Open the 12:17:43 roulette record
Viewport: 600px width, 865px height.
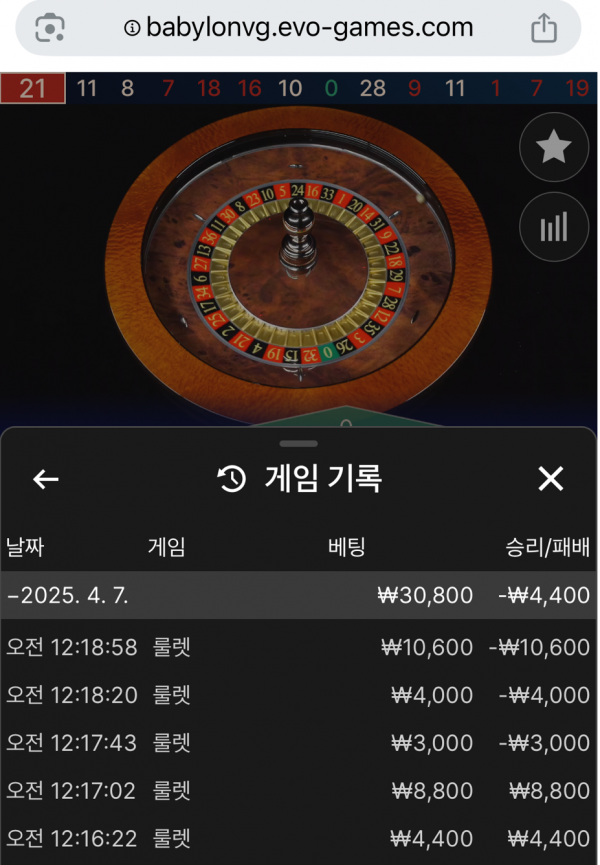[298, 743]
